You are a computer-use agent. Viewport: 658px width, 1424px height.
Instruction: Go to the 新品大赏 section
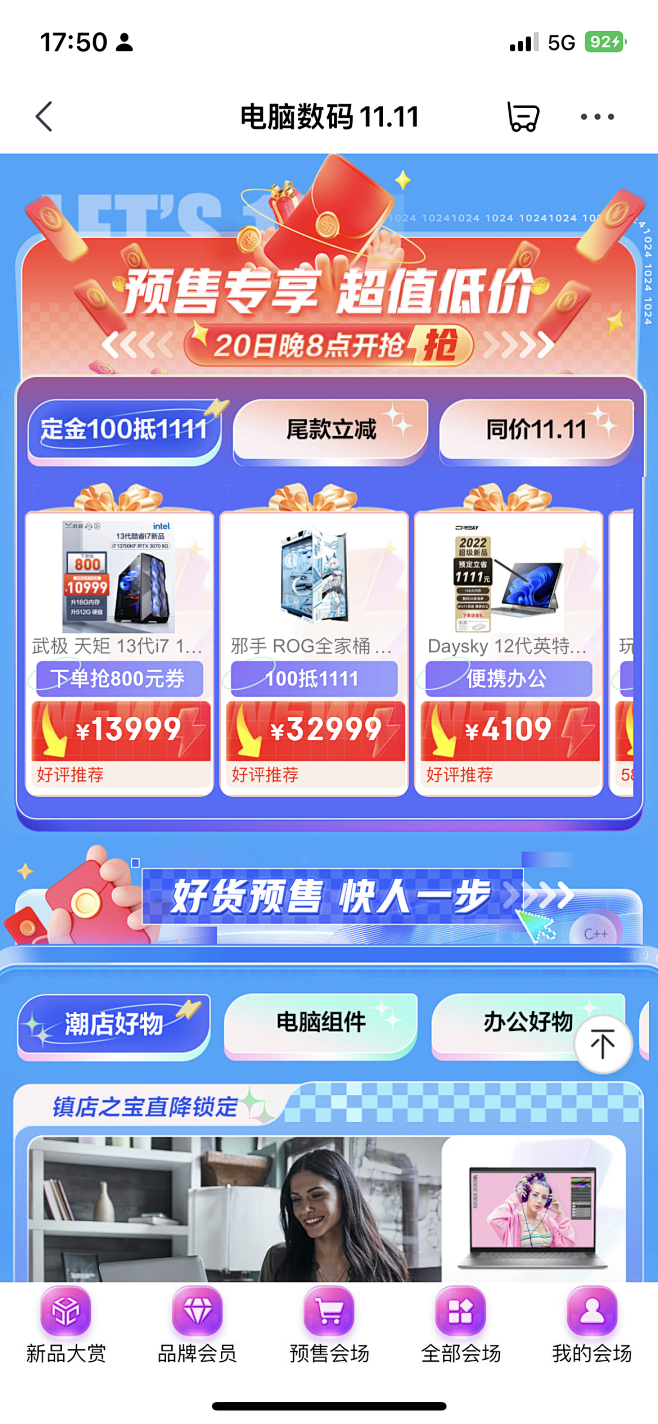point(66,1325)
